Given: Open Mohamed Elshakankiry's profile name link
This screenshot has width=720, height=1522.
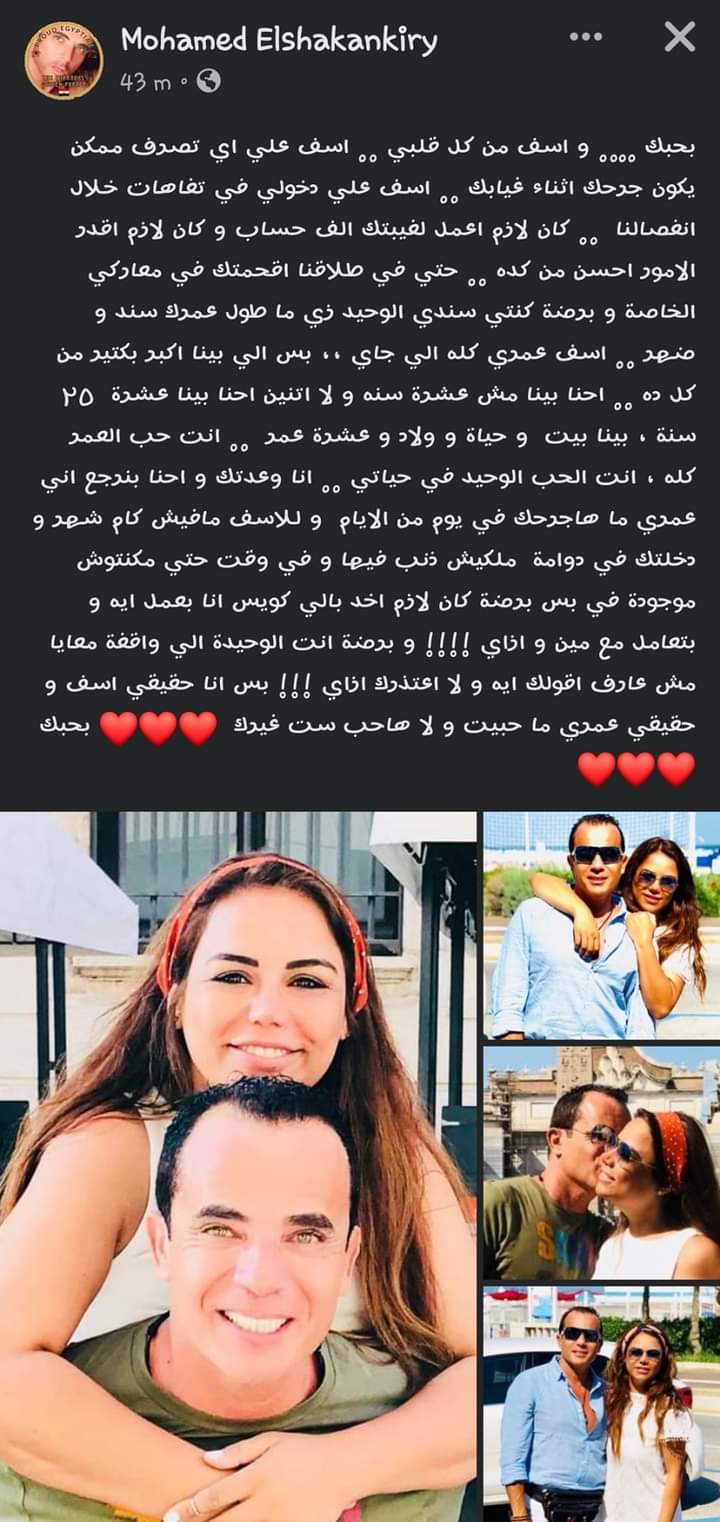Looking at the screenshot, I should click(x=279, y=40).
